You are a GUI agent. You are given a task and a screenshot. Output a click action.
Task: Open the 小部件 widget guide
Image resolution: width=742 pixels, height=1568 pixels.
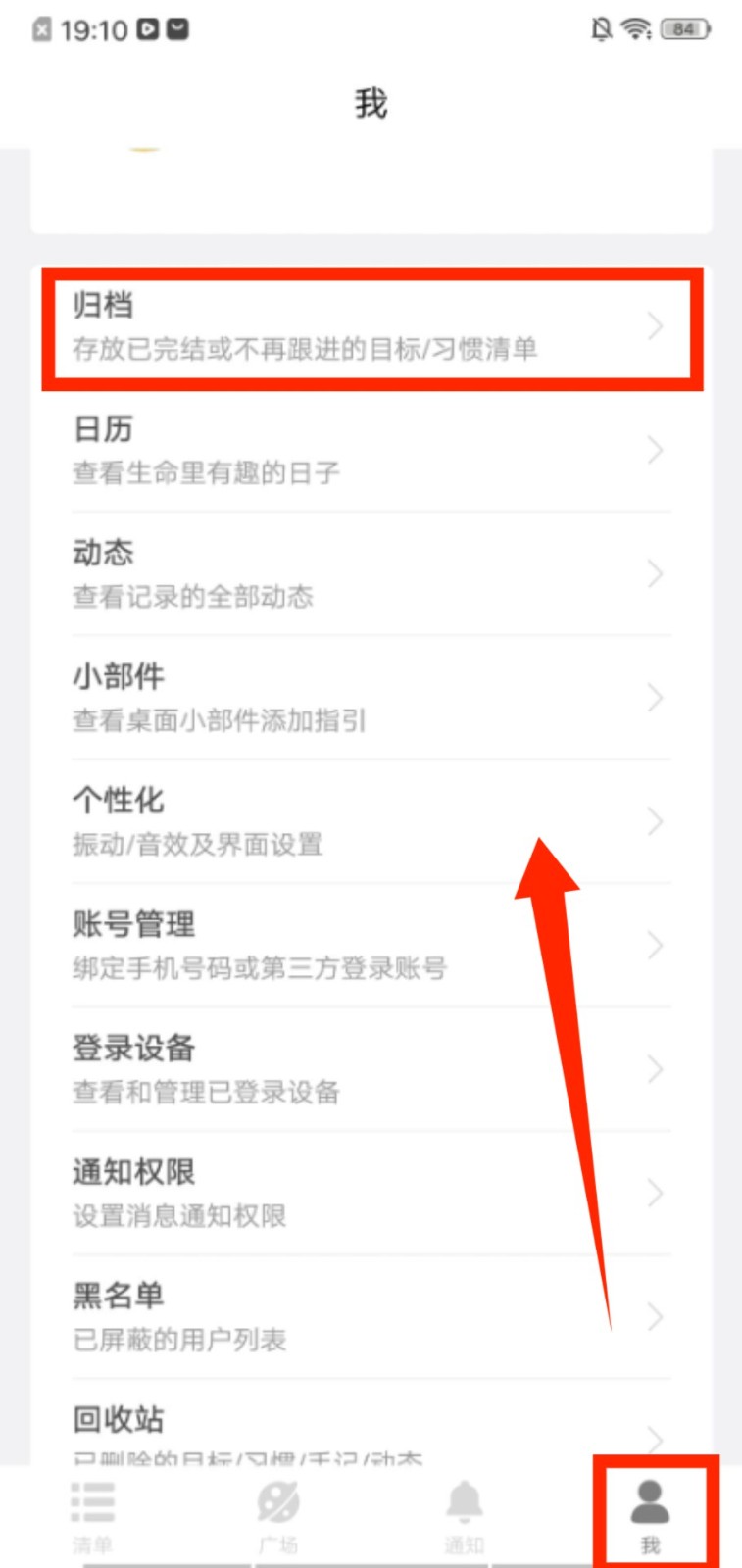[x=371, y=698]
